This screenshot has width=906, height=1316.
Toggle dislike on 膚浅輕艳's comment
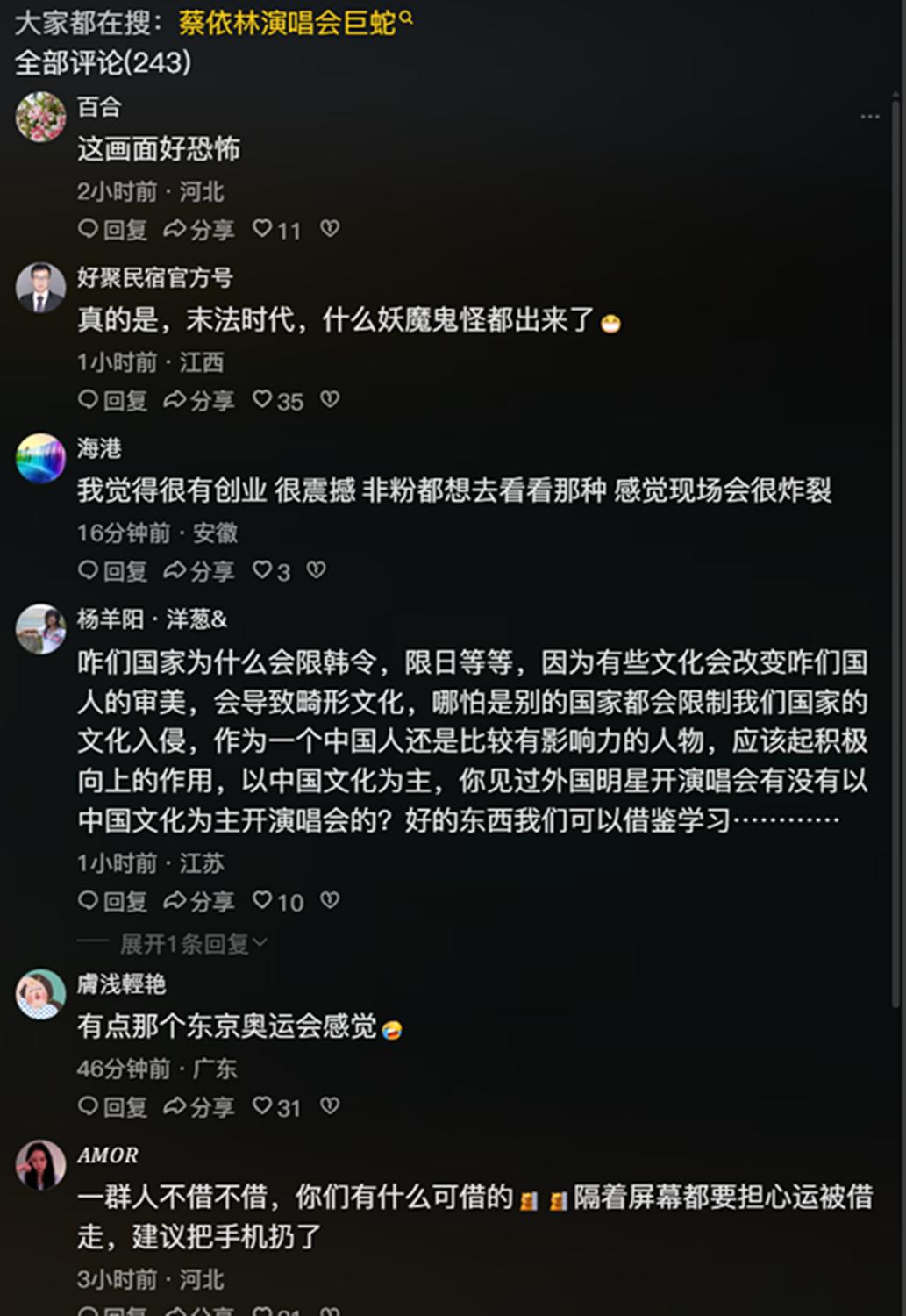pyautogui.click(x=328, y=1107)
